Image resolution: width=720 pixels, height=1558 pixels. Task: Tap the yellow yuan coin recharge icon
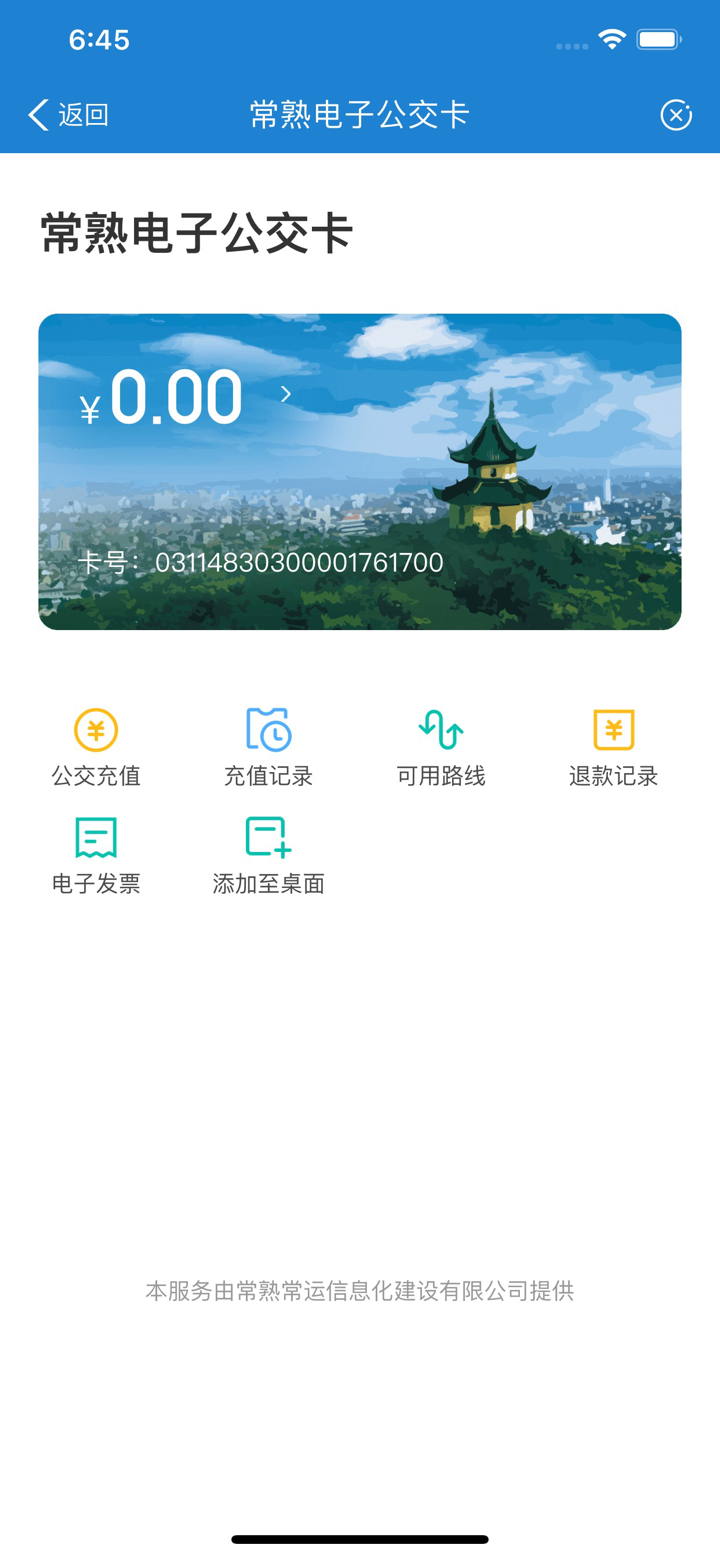(x=95, y=730)
